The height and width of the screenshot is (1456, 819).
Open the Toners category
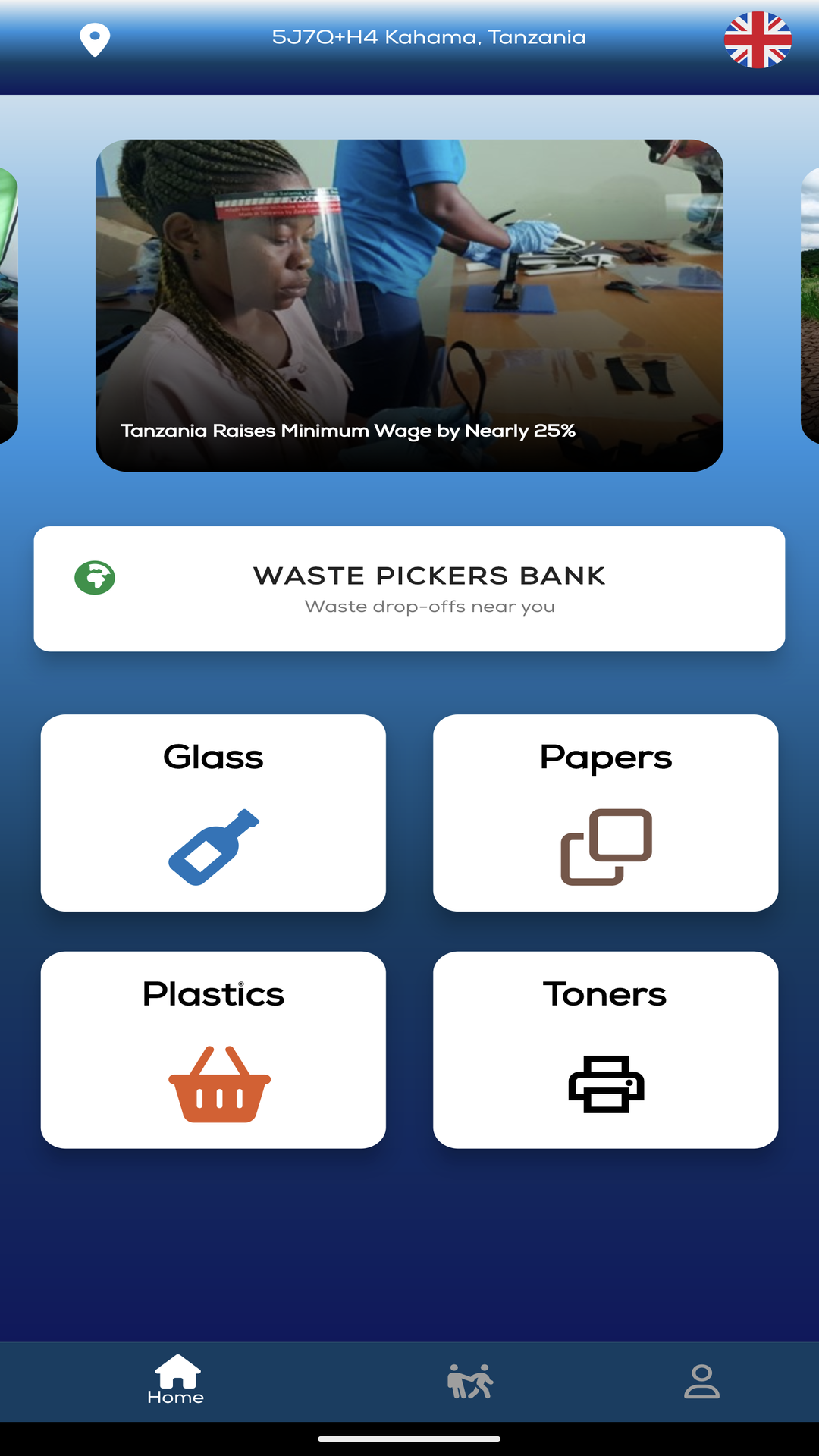coord(606,1050)
